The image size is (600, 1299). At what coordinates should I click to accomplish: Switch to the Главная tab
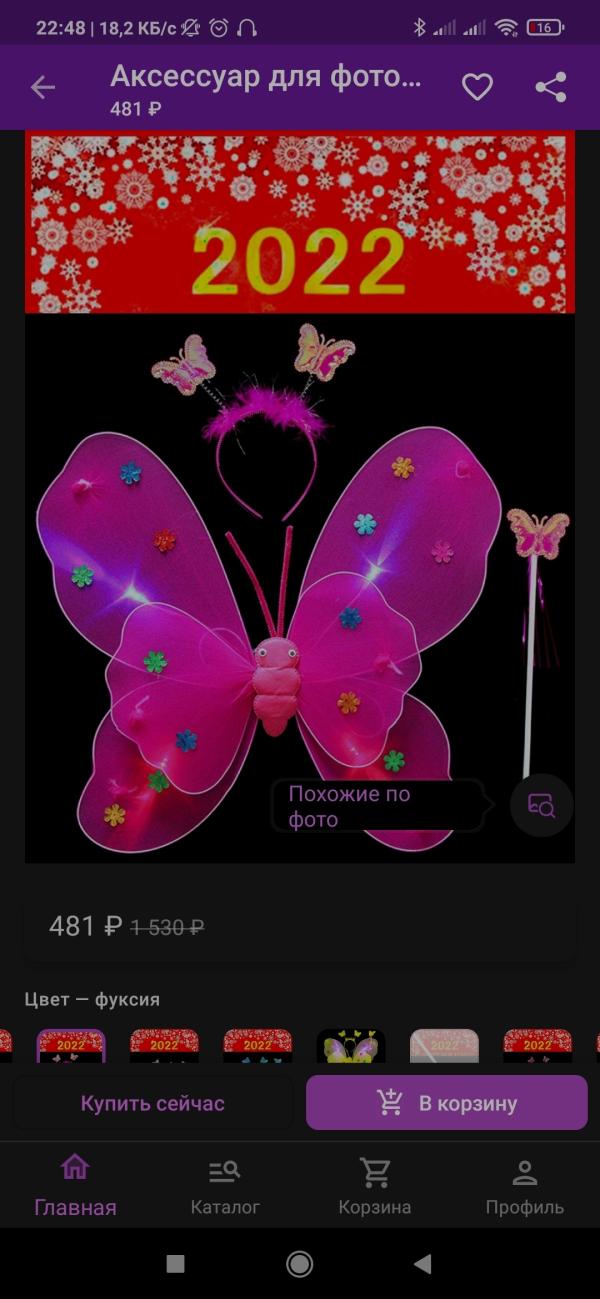click(75, 1187)
